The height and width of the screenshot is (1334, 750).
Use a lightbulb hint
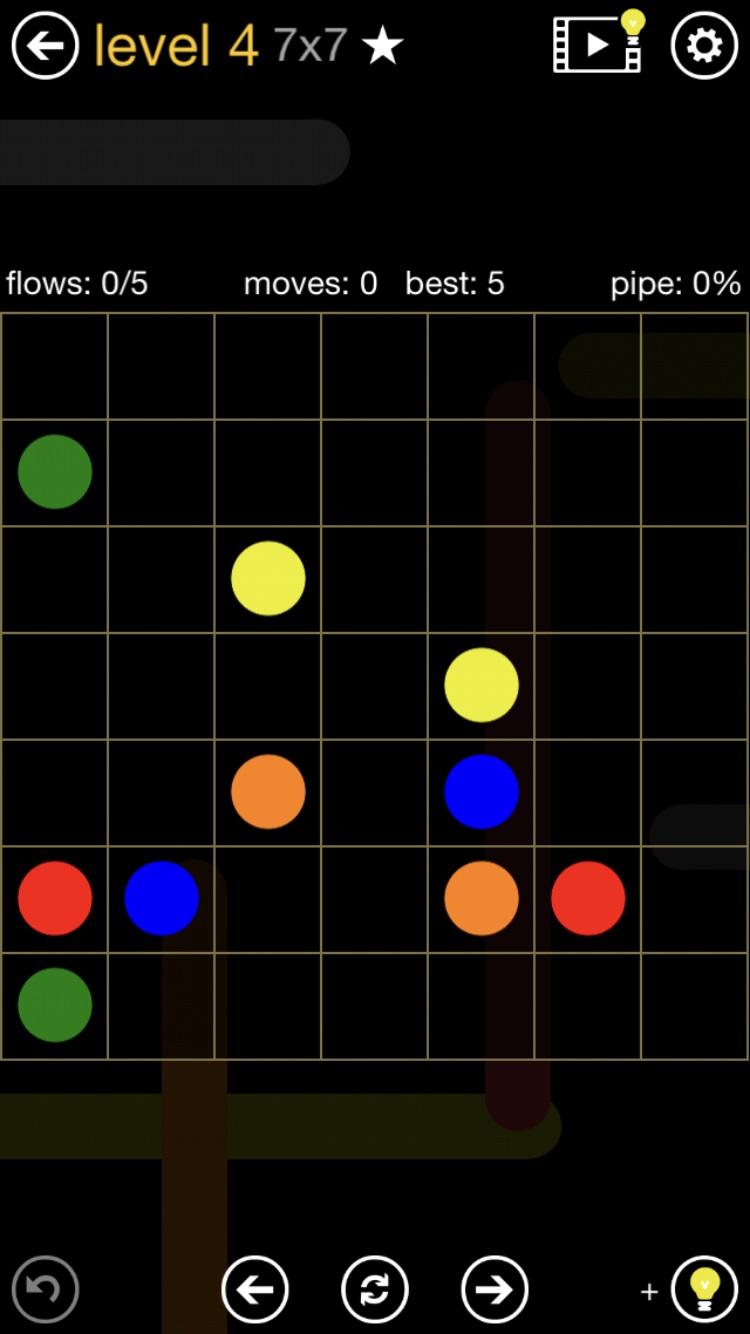704,1289
